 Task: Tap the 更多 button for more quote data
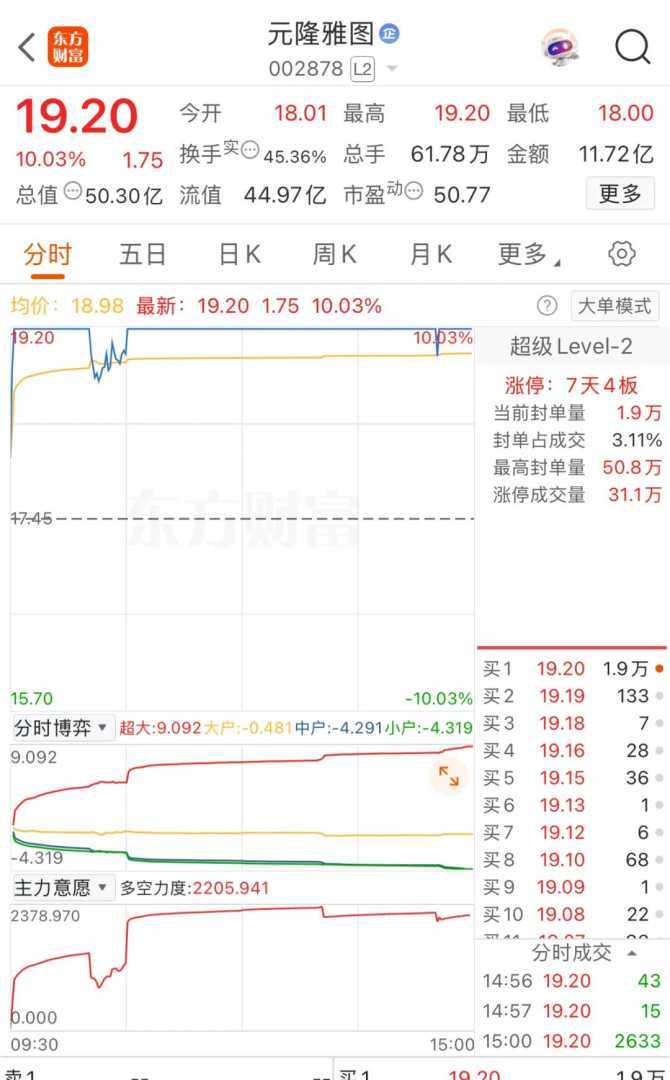pyautogui.click(x=620, y=193)
